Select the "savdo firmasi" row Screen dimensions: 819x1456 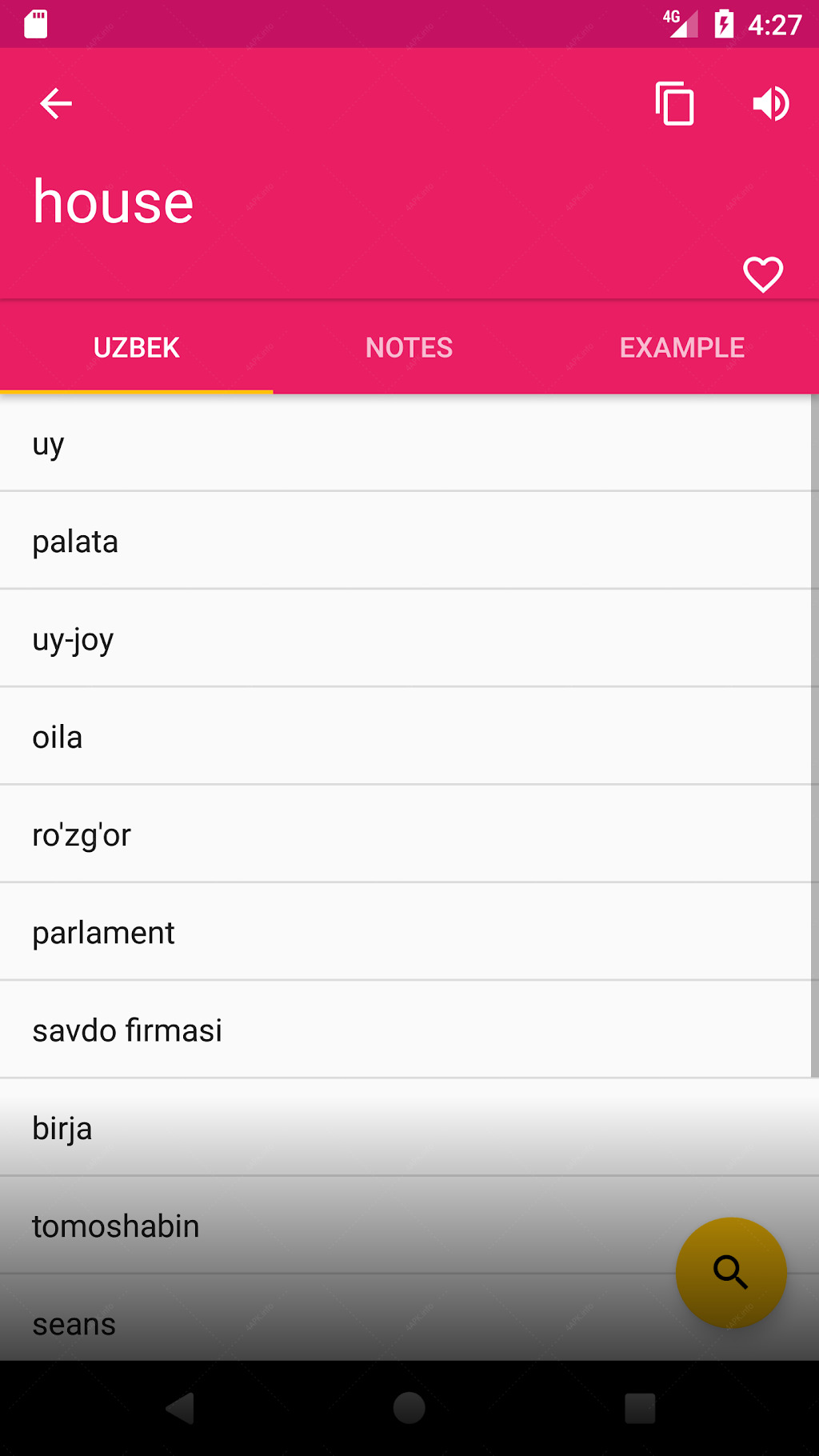tap(406, 1030)
